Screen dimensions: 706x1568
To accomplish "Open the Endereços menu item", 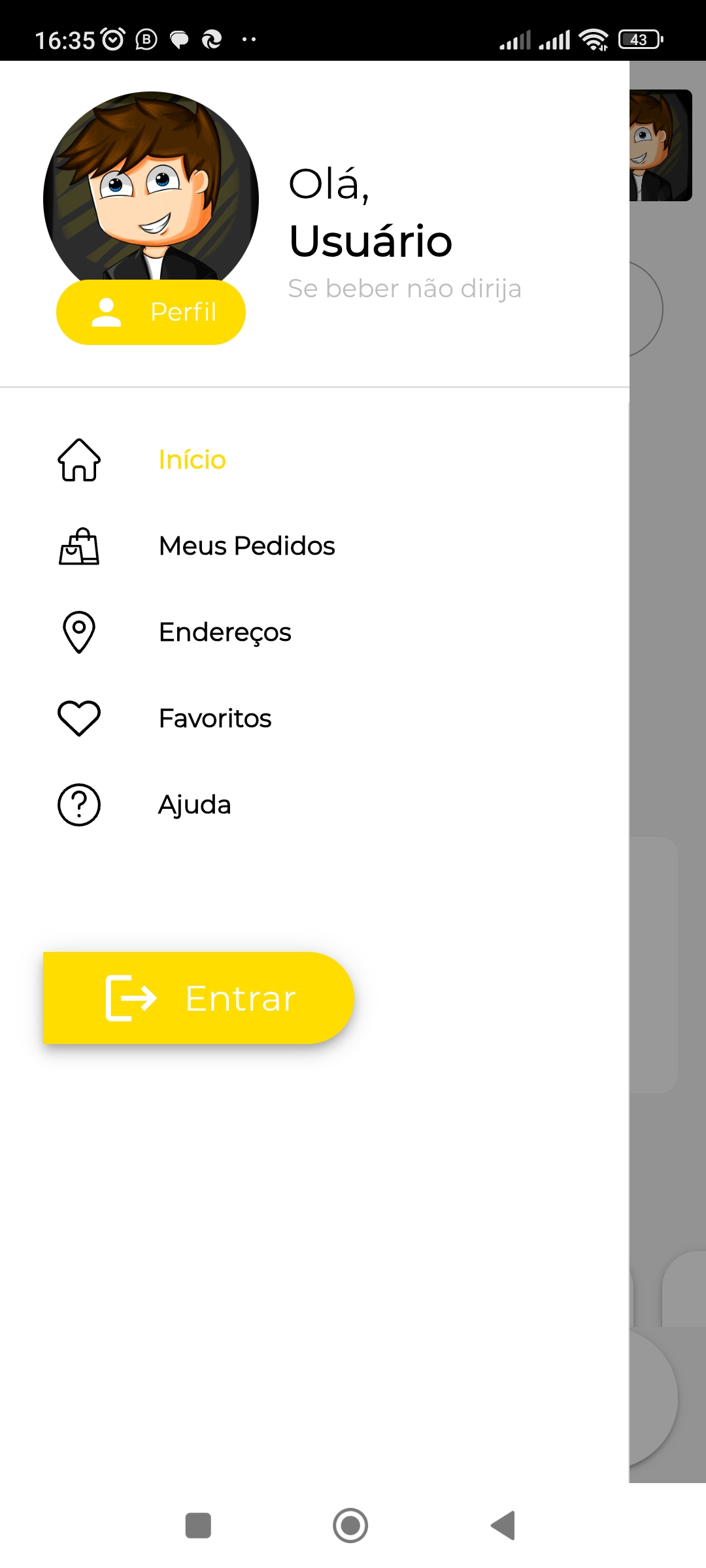I will coord(225,632).
